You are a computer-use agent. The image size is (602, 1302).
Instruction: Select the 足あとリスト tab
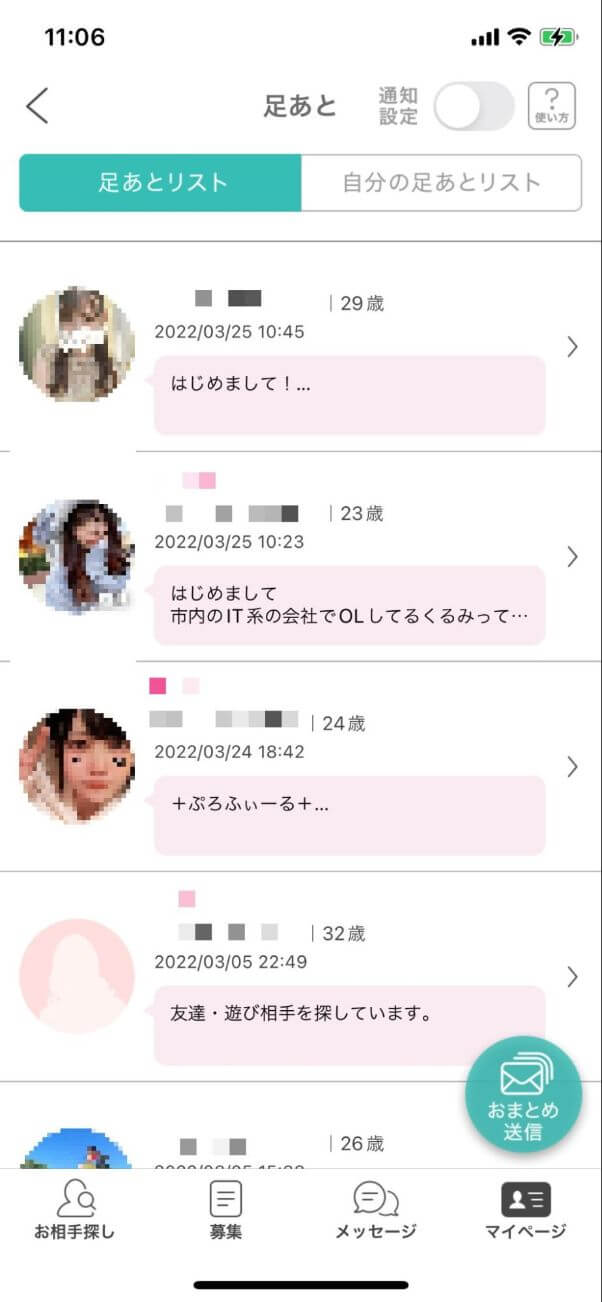point(161,183)
